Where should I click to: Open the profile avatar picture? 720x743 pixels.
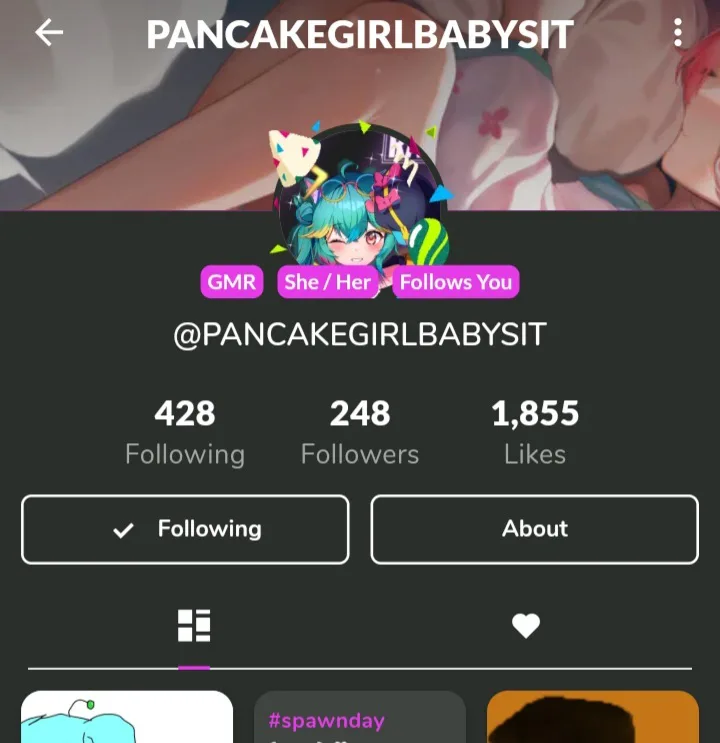pyautogui.click(x=360, y=201)
